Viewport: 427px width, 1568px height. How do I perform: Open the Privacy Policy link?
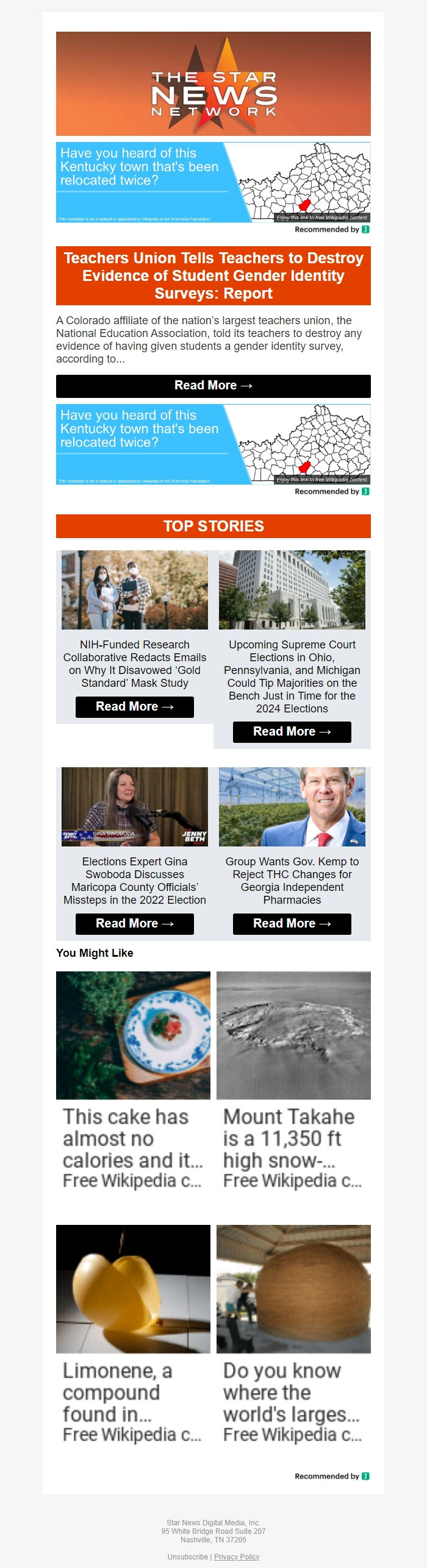[237, 1556]
